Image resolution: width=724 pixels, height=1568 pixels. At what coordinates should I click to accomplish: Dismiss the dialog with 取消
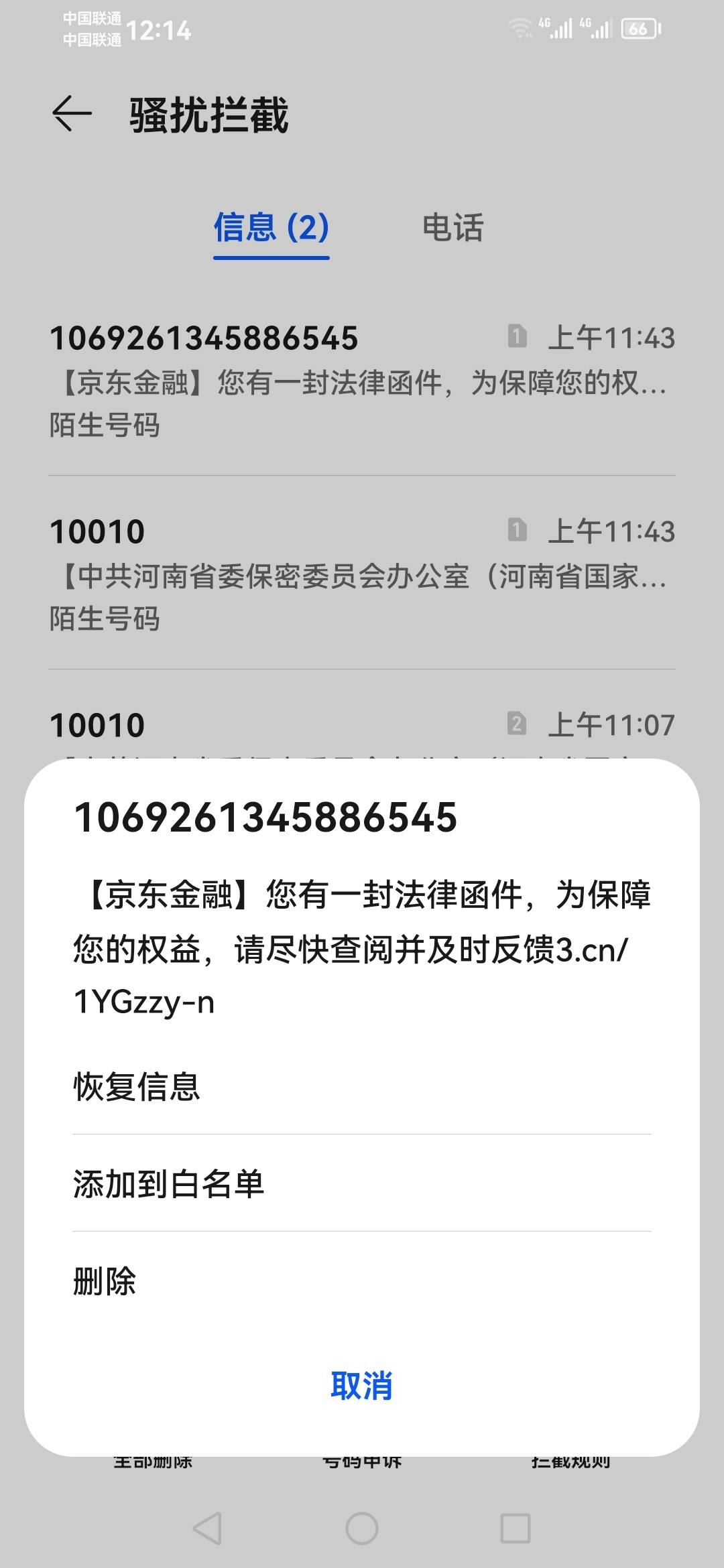tap(361, 1385)
